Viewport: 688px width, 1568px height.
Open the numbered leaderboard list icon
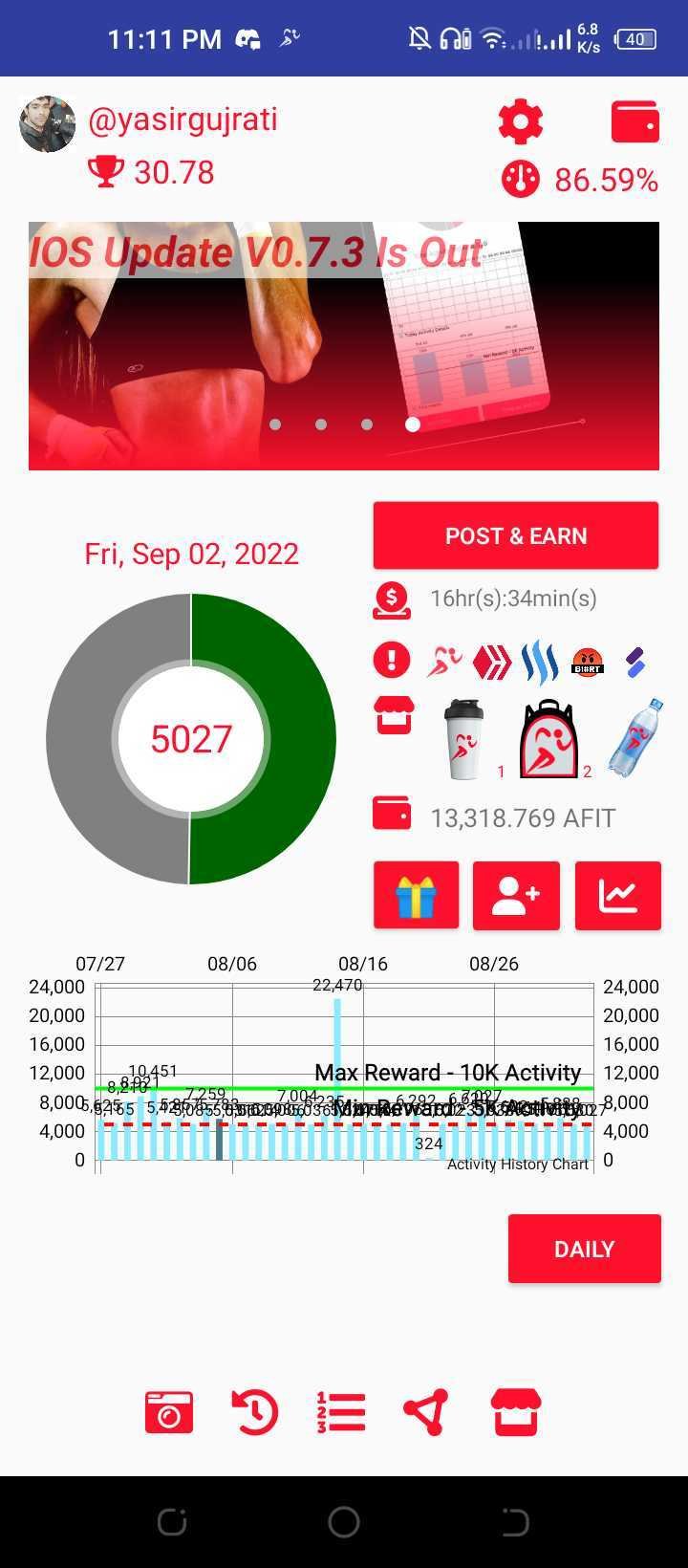(x=340, y=1412)
